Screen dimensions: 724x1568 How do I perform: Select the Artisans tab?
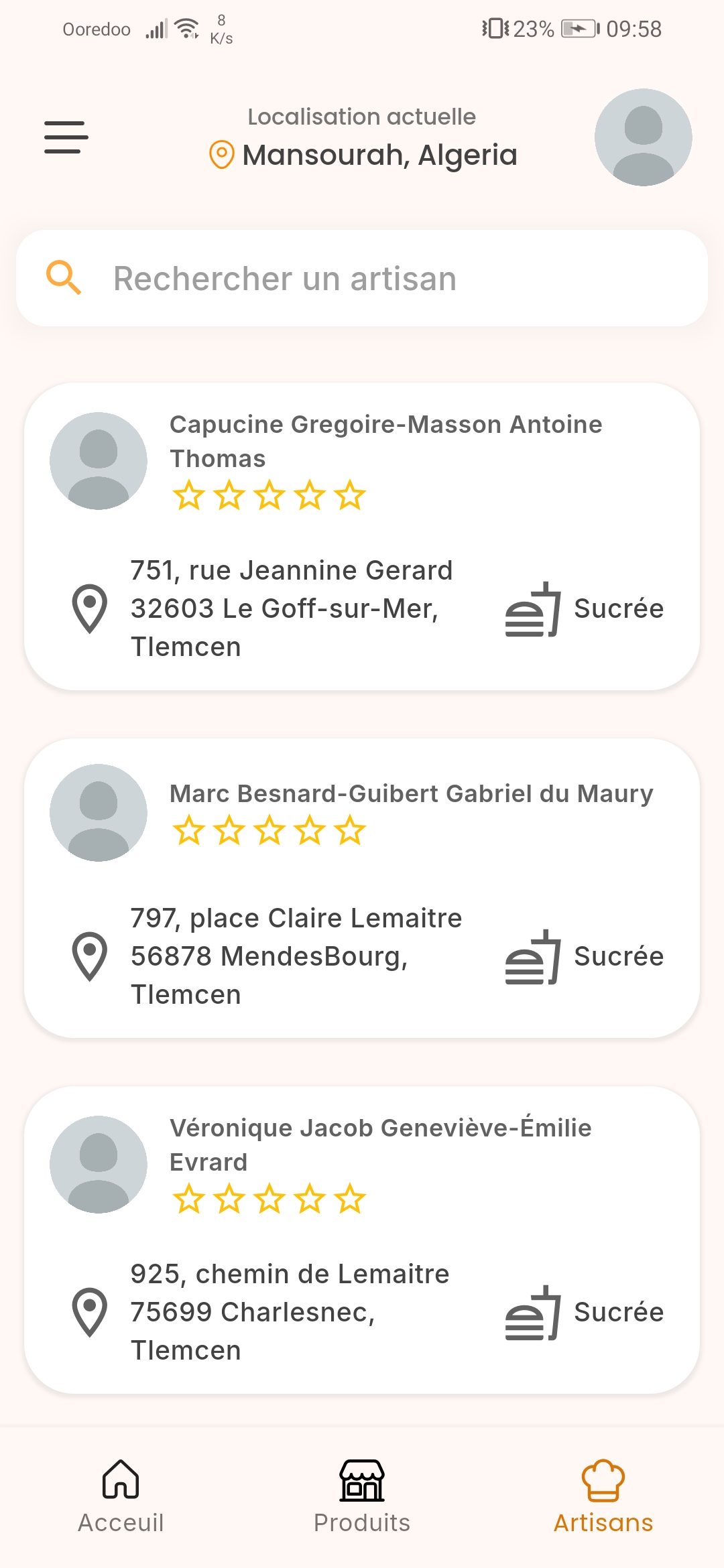click(603, 1497)
